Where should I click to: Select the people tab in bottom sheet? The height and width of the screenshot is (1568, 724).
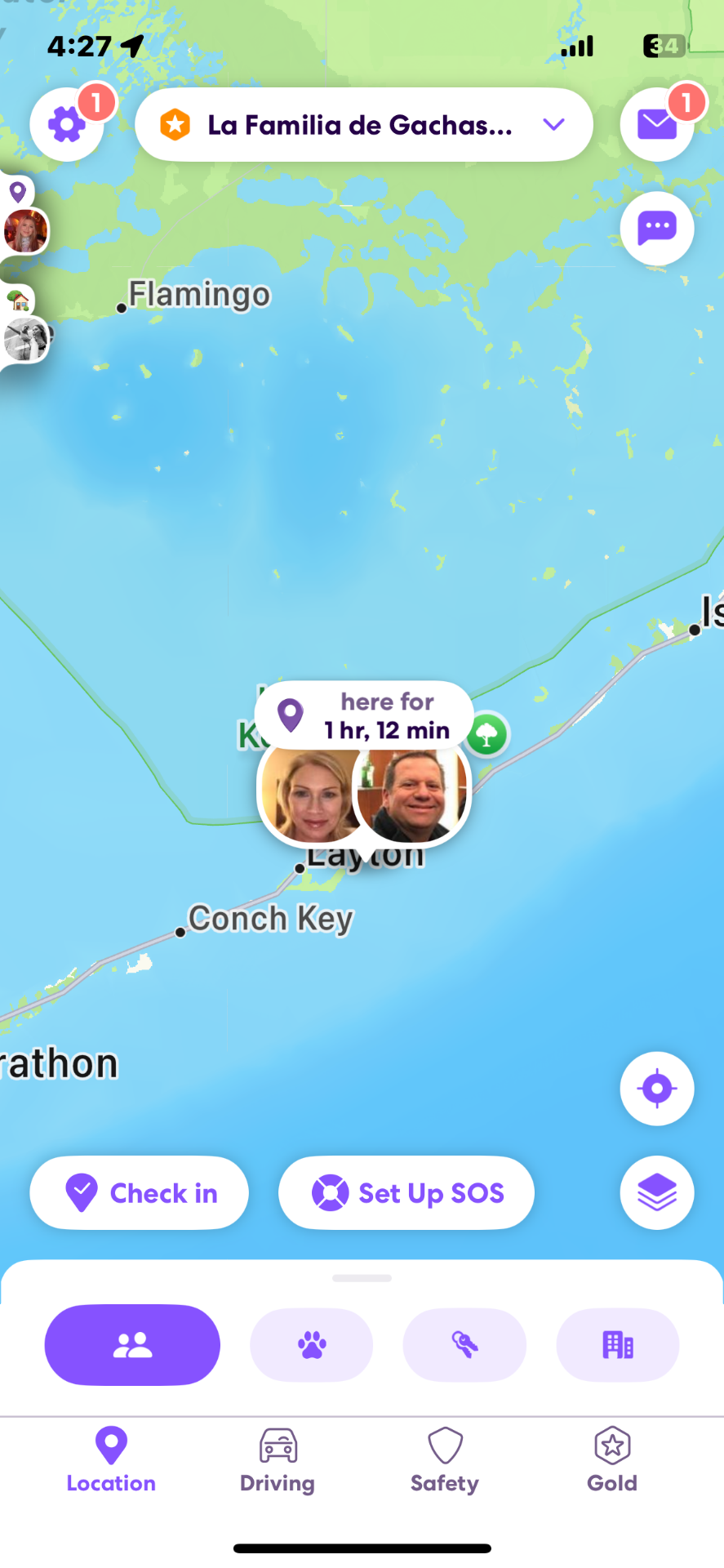(x=132, y=1344)
